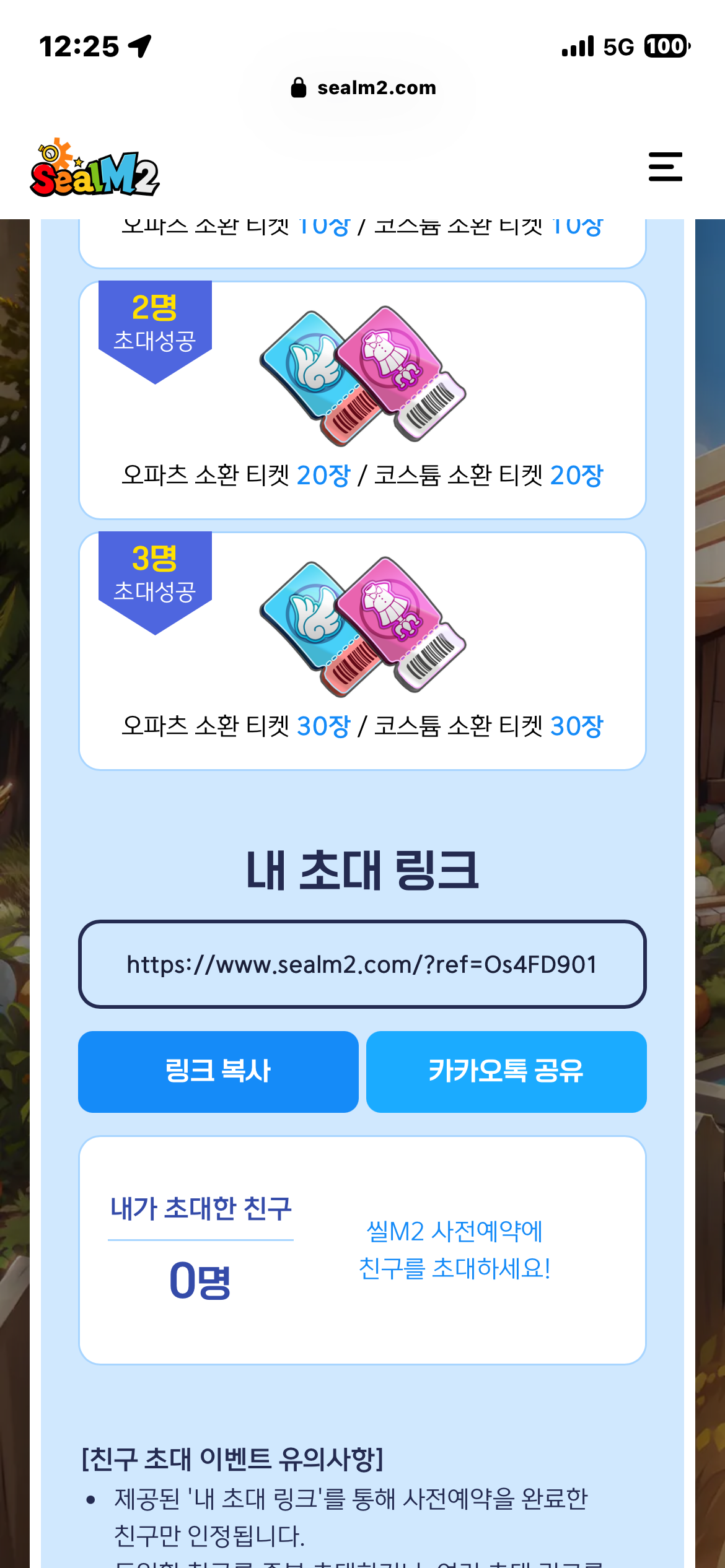Tap the sealm2.com address bar

coord(362,88)
